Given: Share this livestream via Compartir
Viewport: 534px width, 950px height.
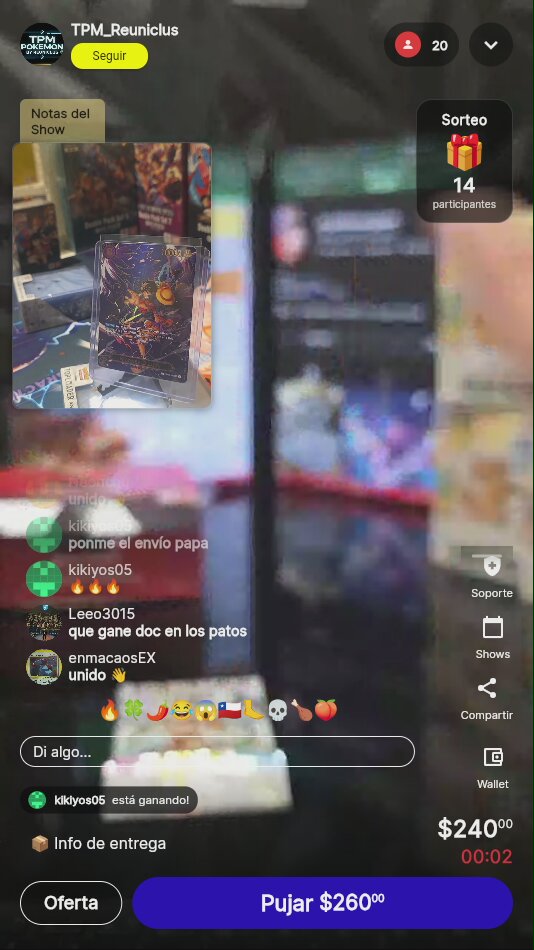Looking at the screenshot, I should (487, 699).
